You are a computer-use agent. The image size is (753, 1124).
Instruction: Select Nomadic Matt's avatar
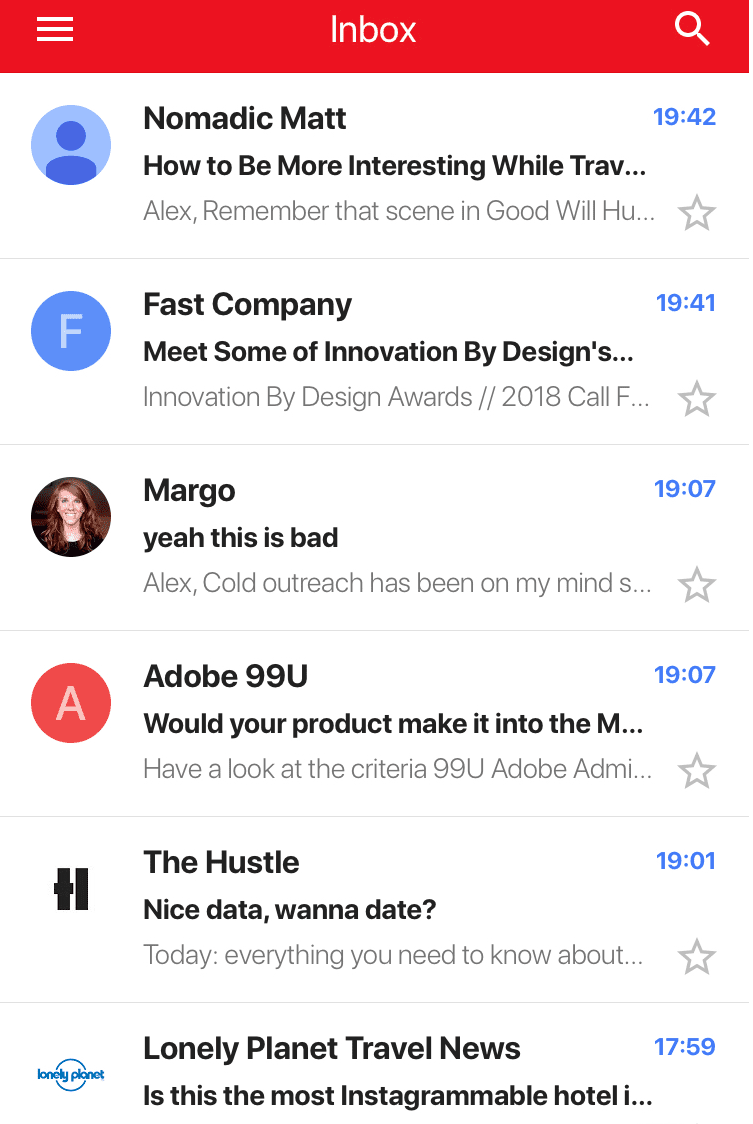tap(71, 145)
